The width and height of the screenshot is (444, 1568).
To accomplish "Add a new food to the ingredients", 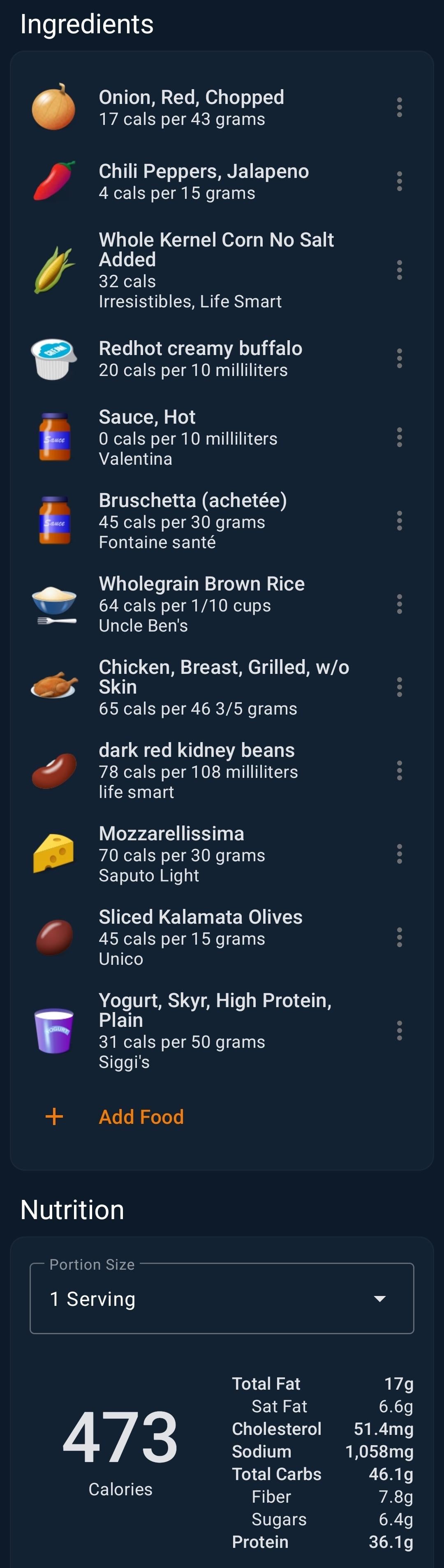I will click(141, 1117).
